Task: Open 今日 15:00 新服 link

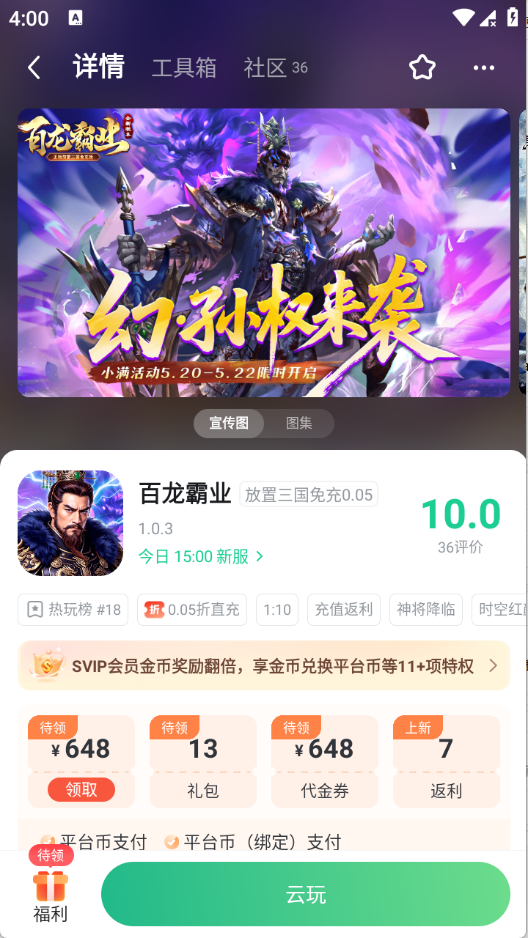Action: pos(201,556)
